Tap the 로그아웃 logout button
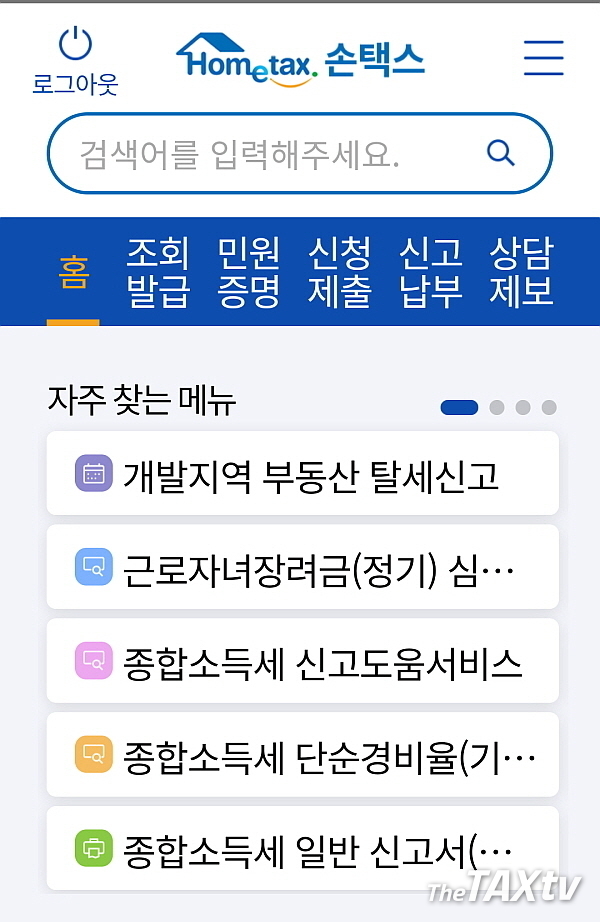 [75, 61]
